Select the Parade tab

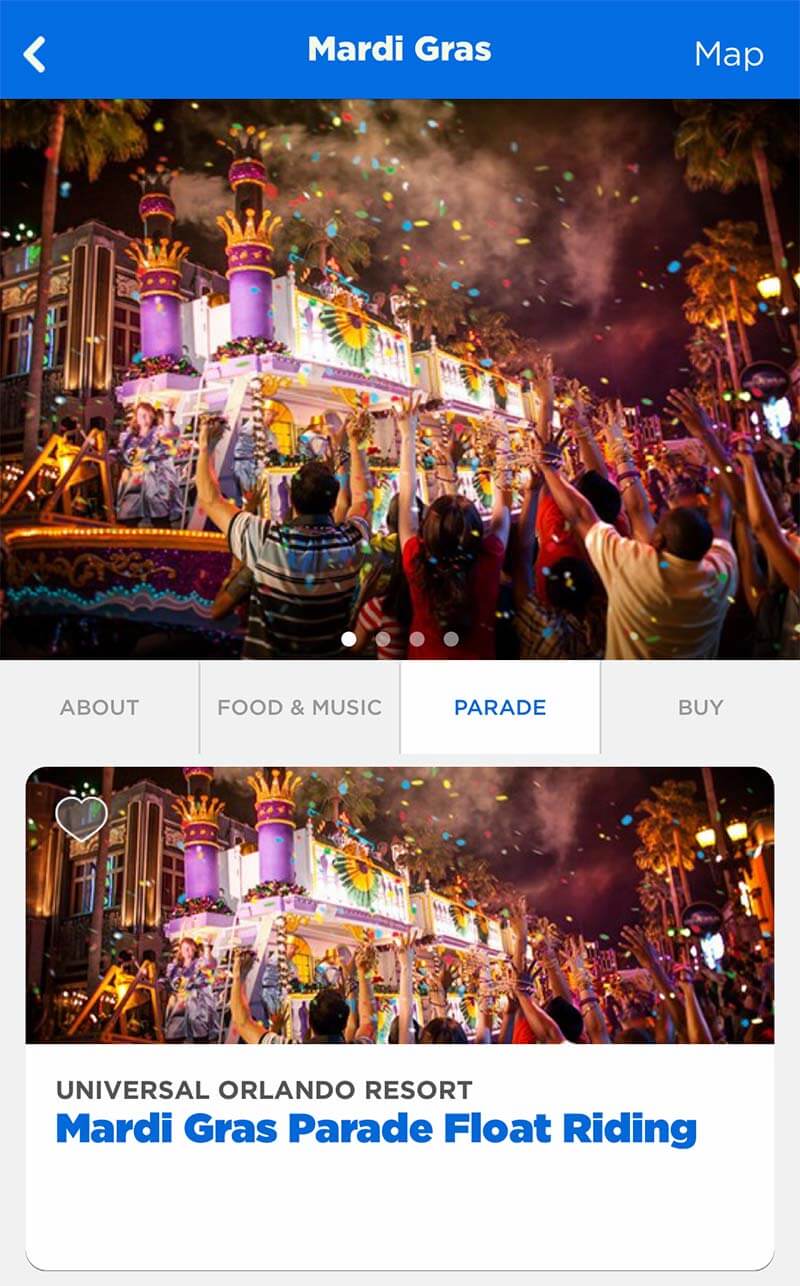tap(500, 707)
